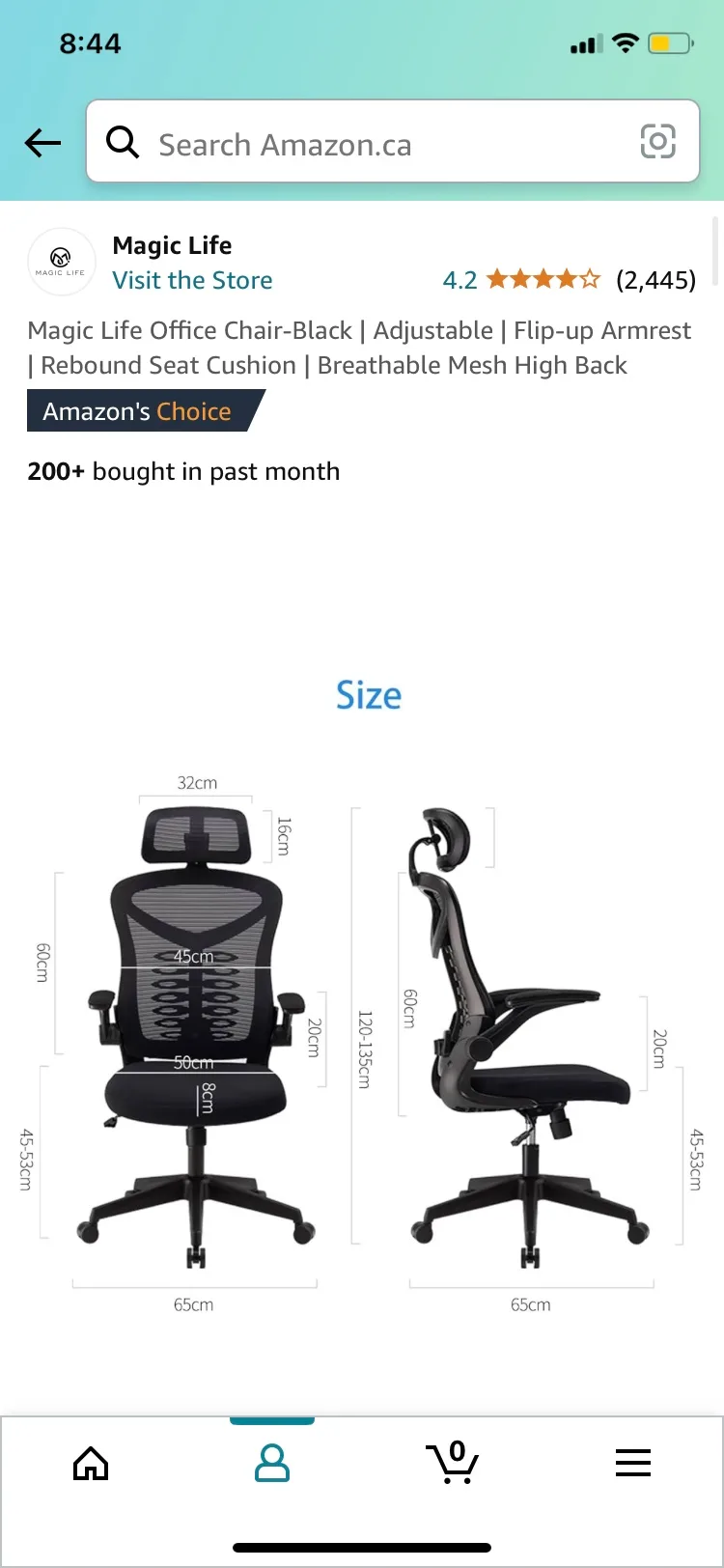Tap the magnifying glass search icon

[123, 142]
